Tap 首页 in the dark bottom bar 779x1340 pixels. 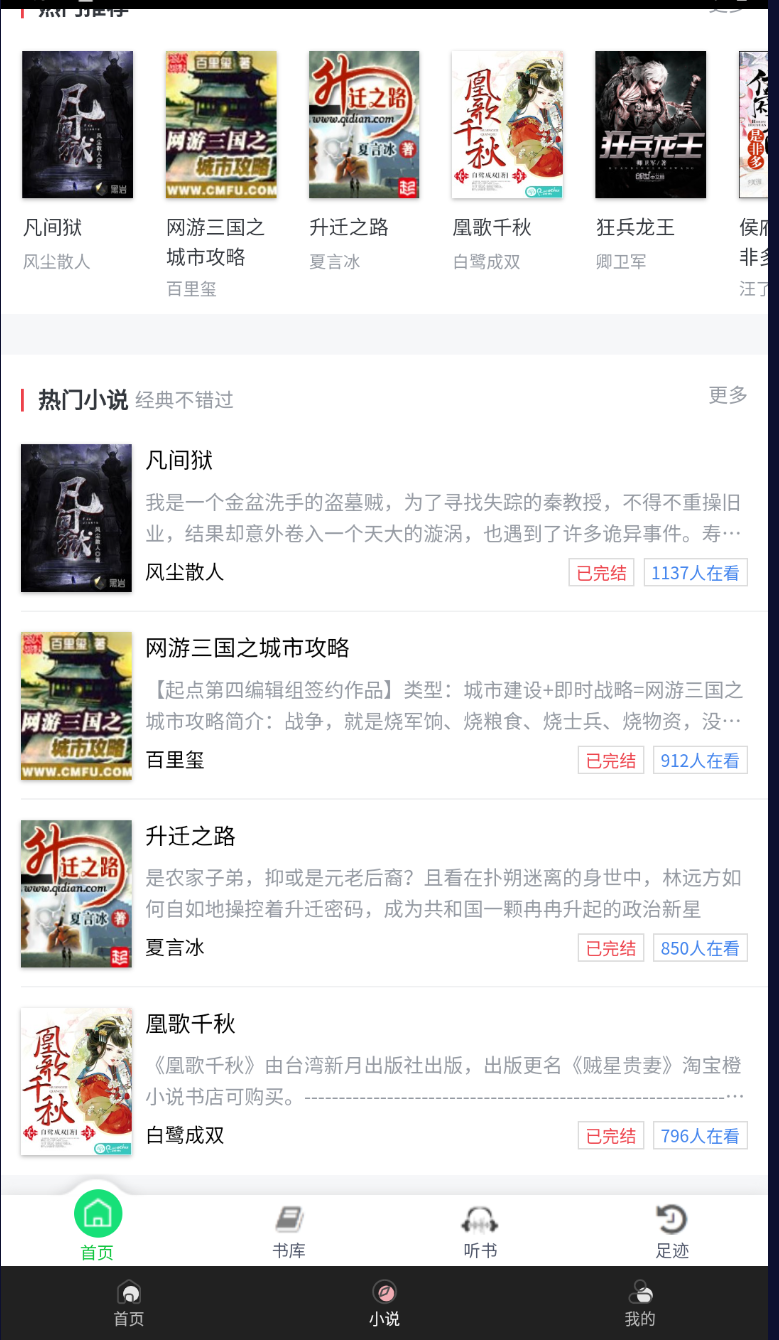click(x=129, y=1304)
